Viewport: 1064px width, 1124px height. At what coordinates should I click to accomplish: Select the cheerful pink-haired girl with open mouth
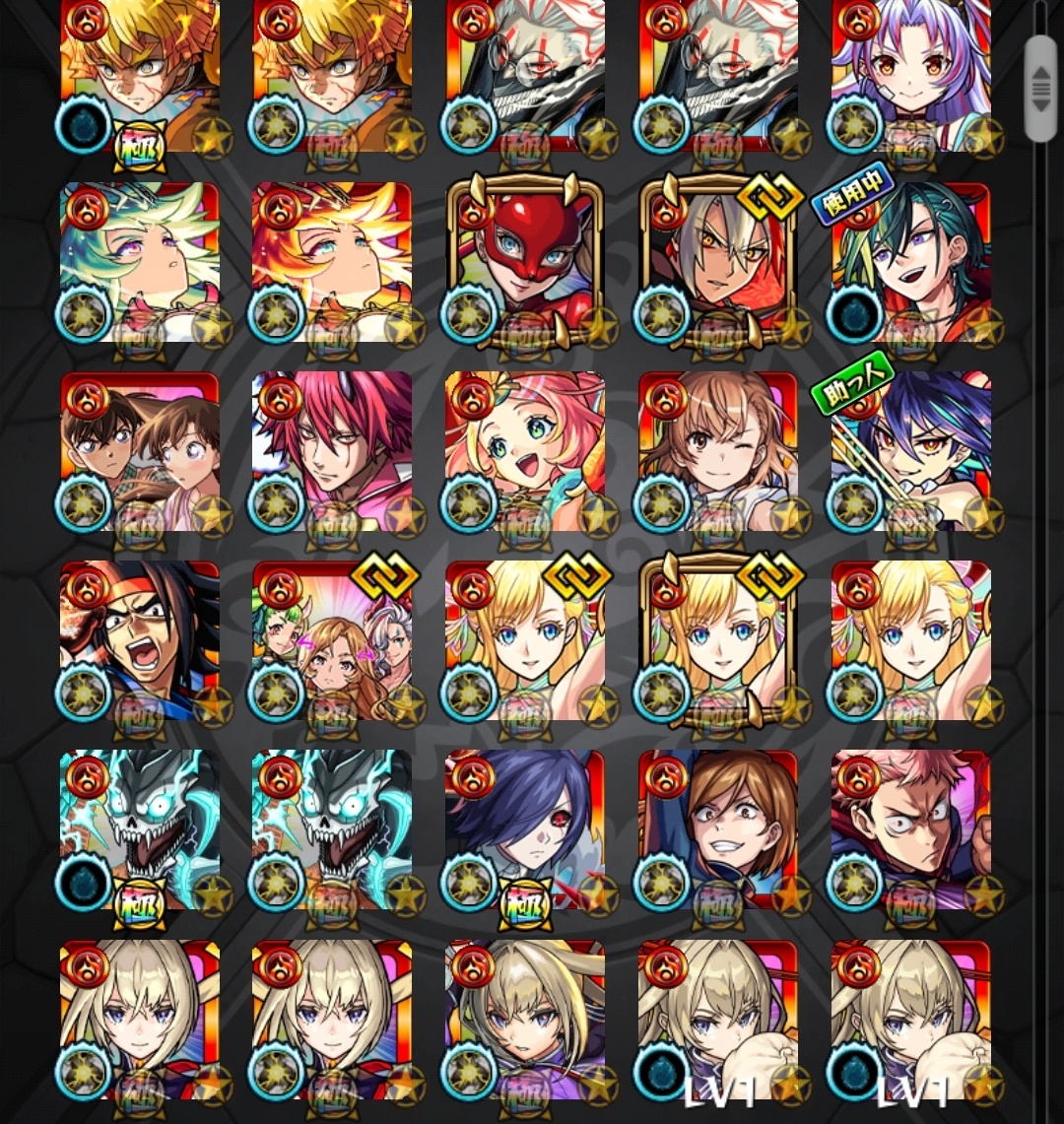pyautogui.click(x=525, y=451)
